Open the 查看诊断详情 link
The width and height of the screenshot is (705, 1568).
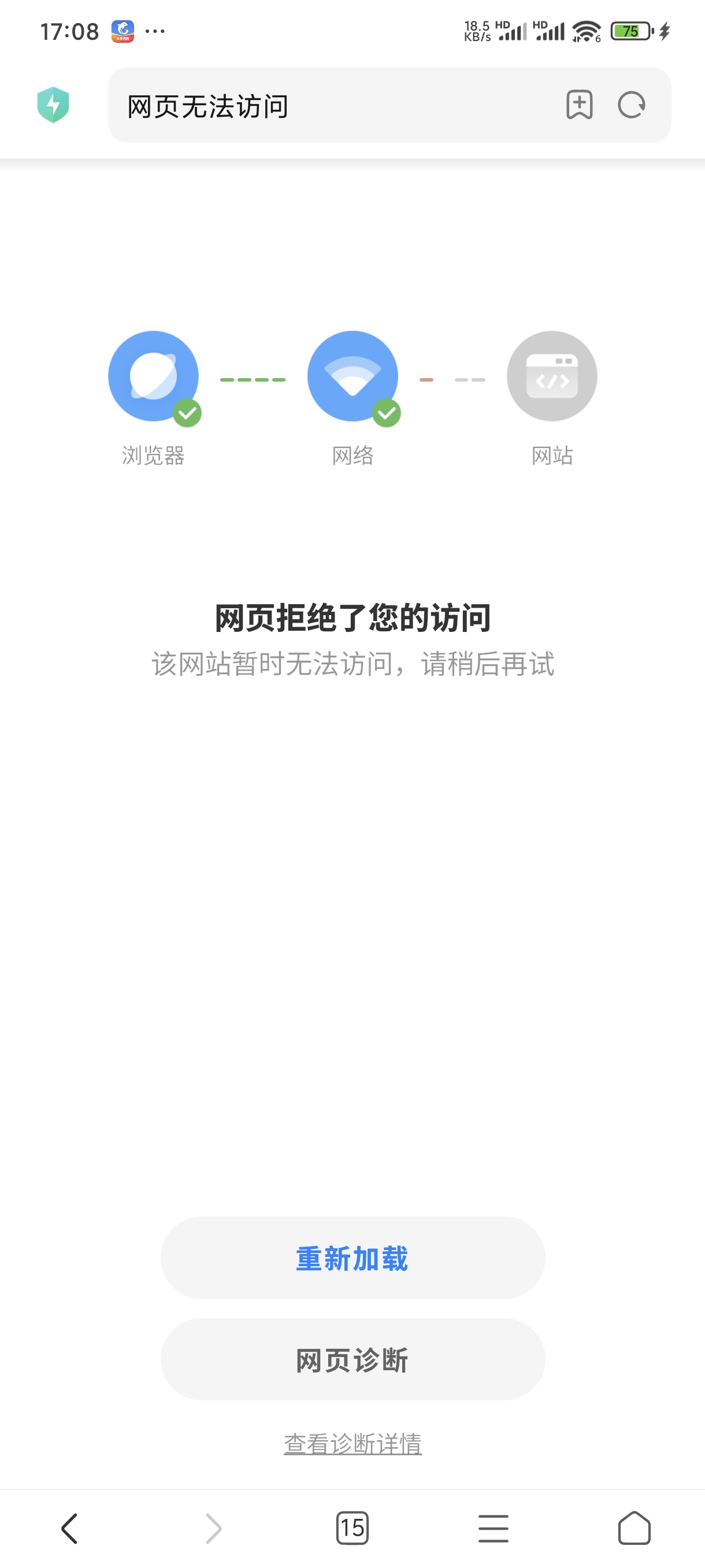pos(352,1443)
